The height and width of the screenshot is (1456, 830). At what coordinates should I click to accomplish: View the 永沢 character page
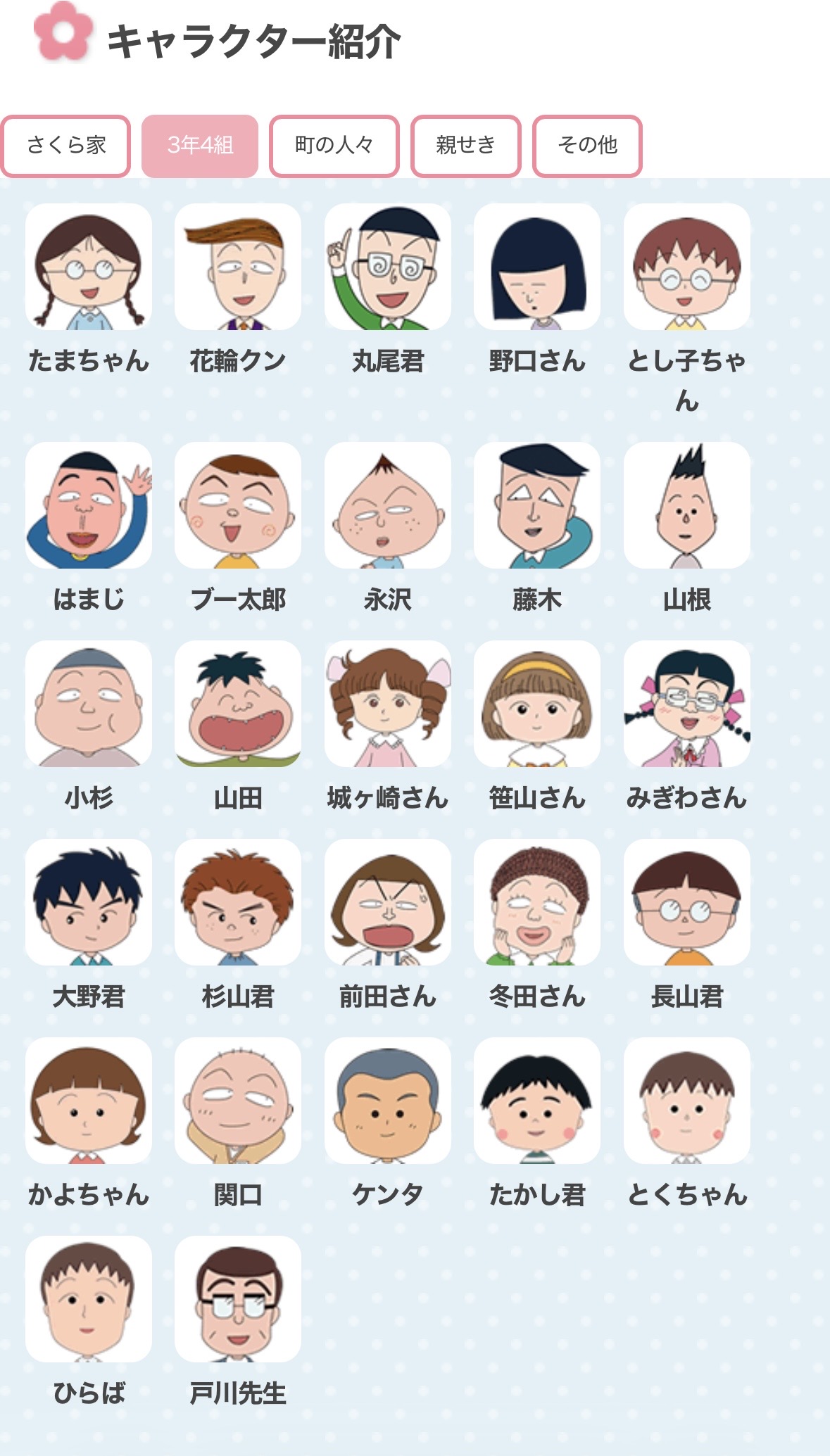point(388,506)
